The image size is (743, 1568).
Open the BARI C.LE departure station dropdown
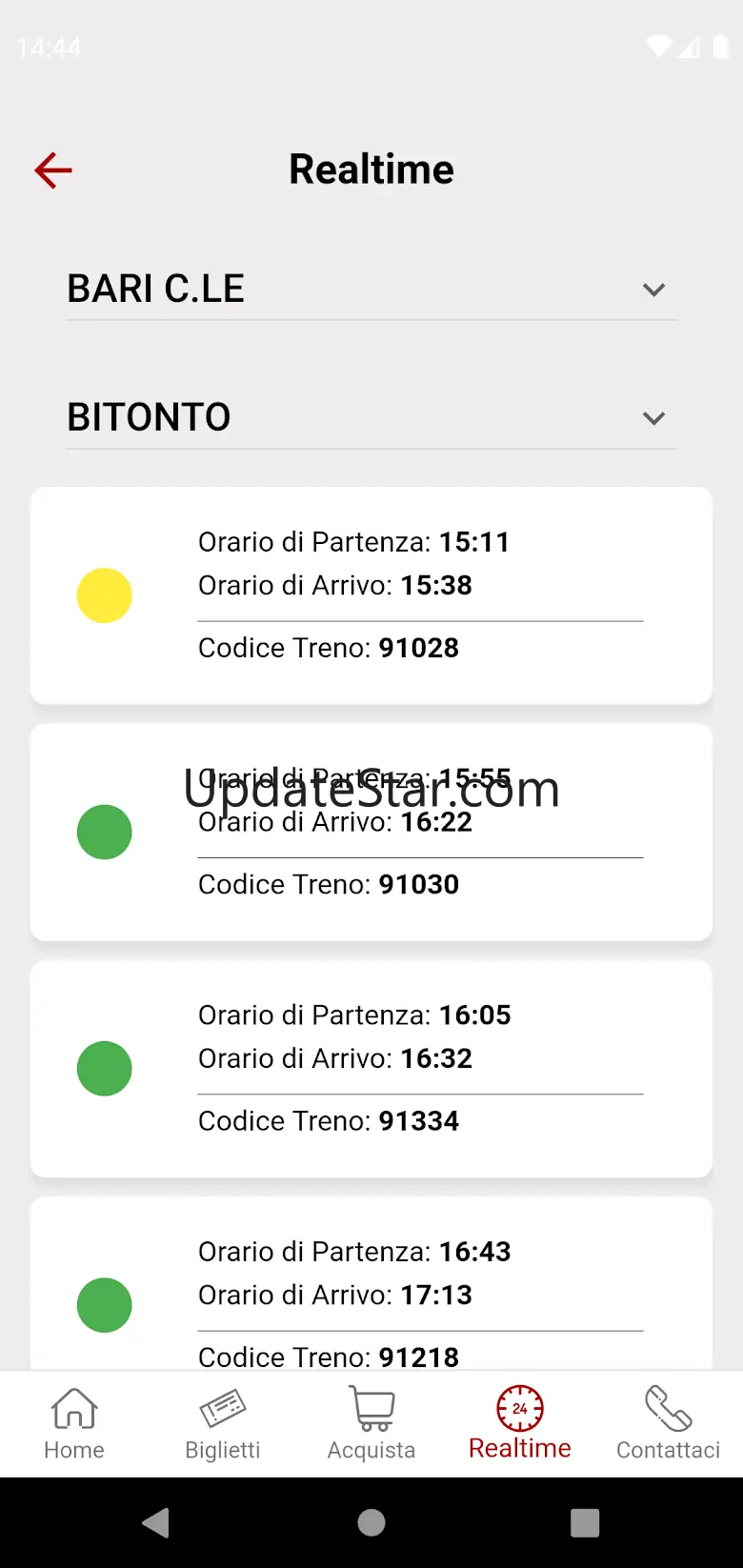tap(371, 290)
